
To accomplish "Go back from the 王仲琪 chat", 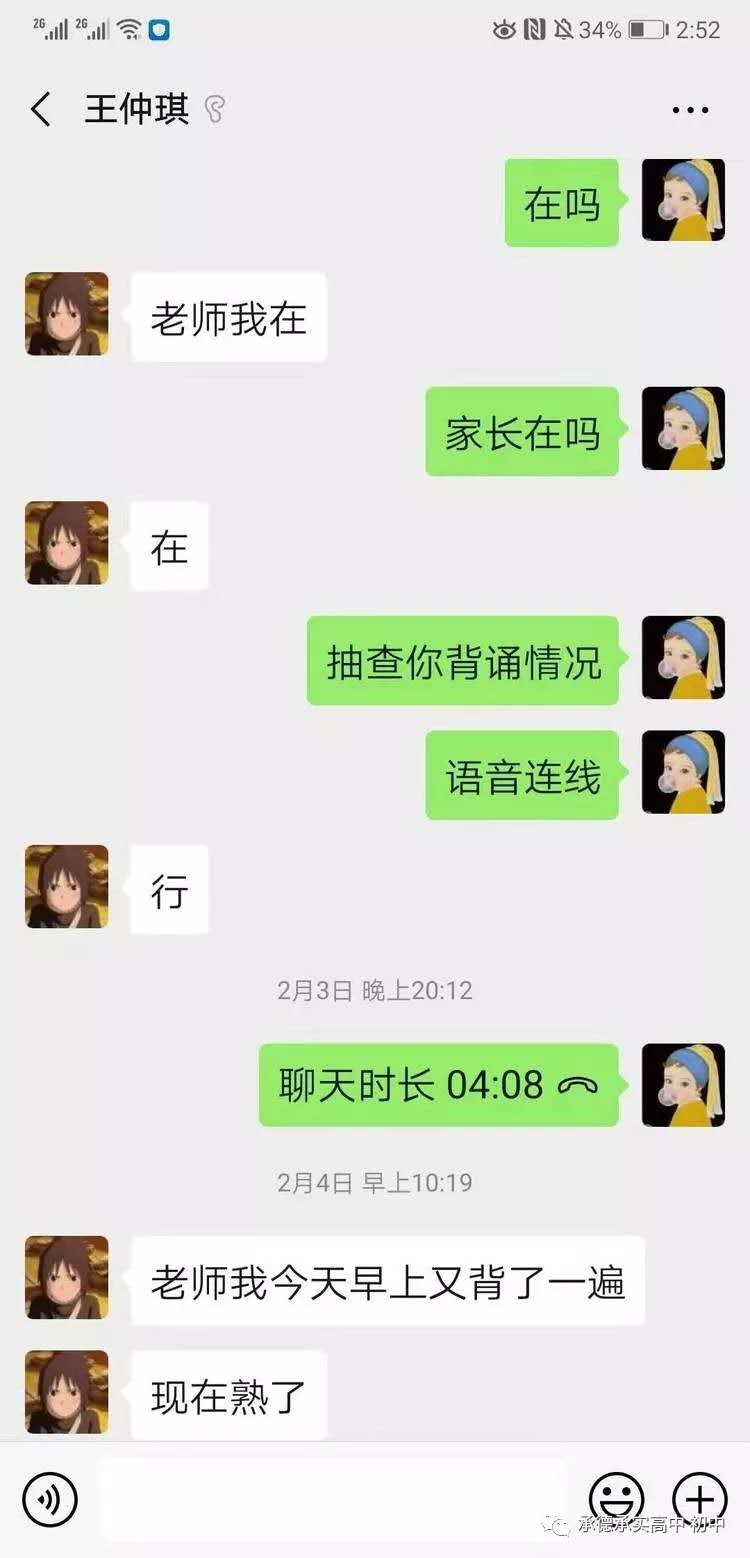I will click(x=40, y=110).
